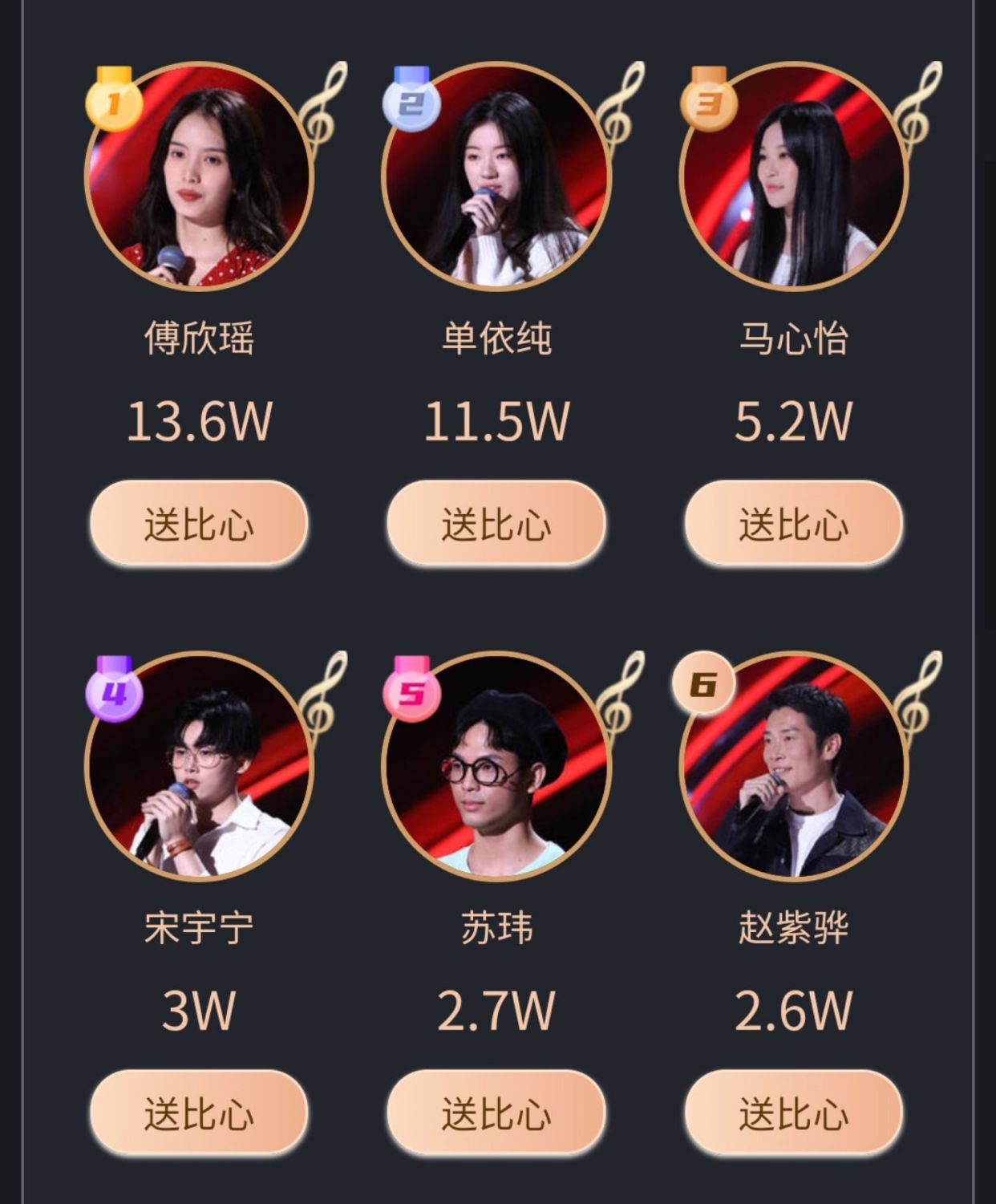Screen dimensions: 996x1204
Task: Send a heart to 单依纯
Action: [497, 522]
